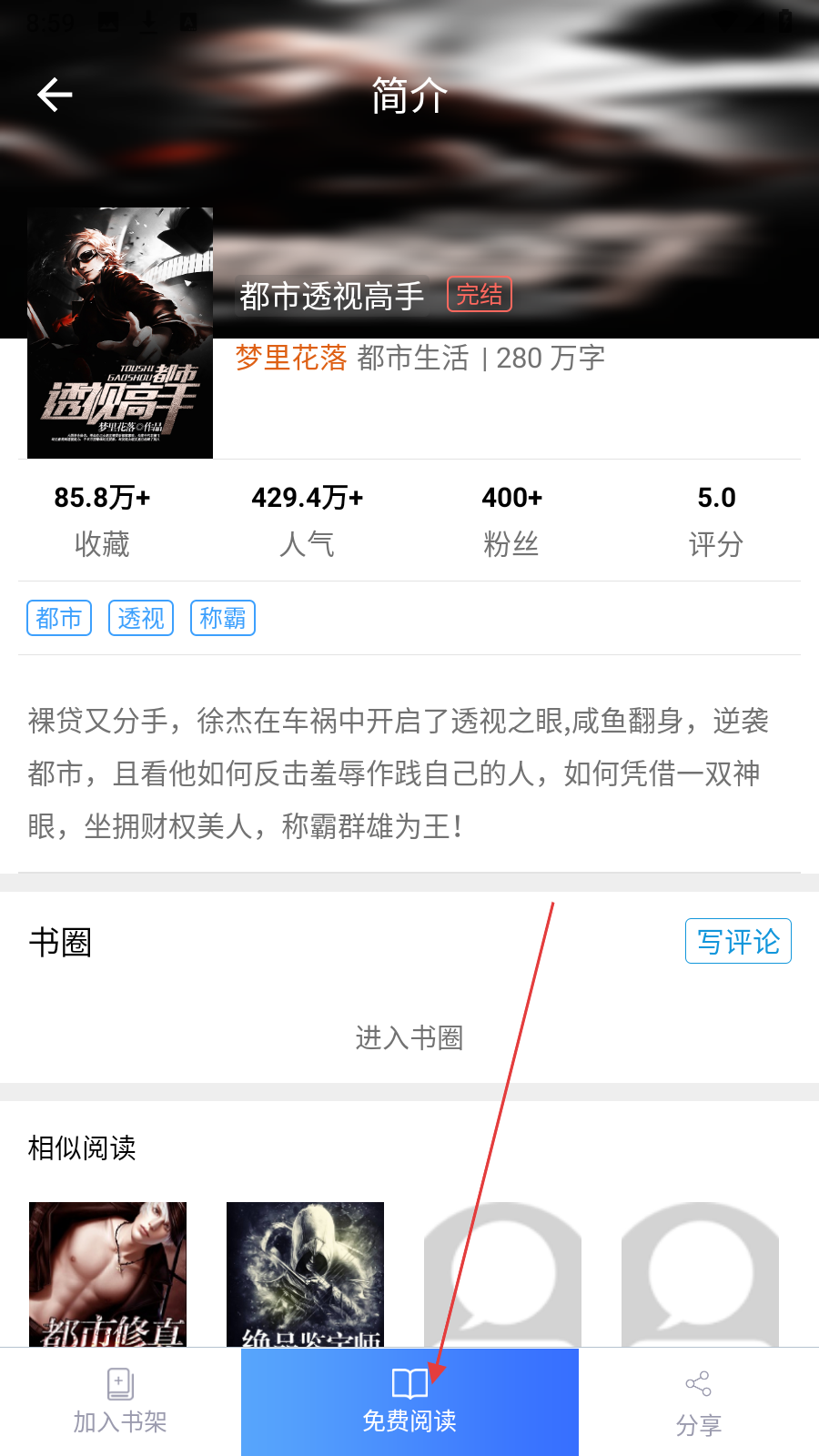Start free reading with 免费阅读
This screenshot has height=1456, width=819.
point(409,1401)
